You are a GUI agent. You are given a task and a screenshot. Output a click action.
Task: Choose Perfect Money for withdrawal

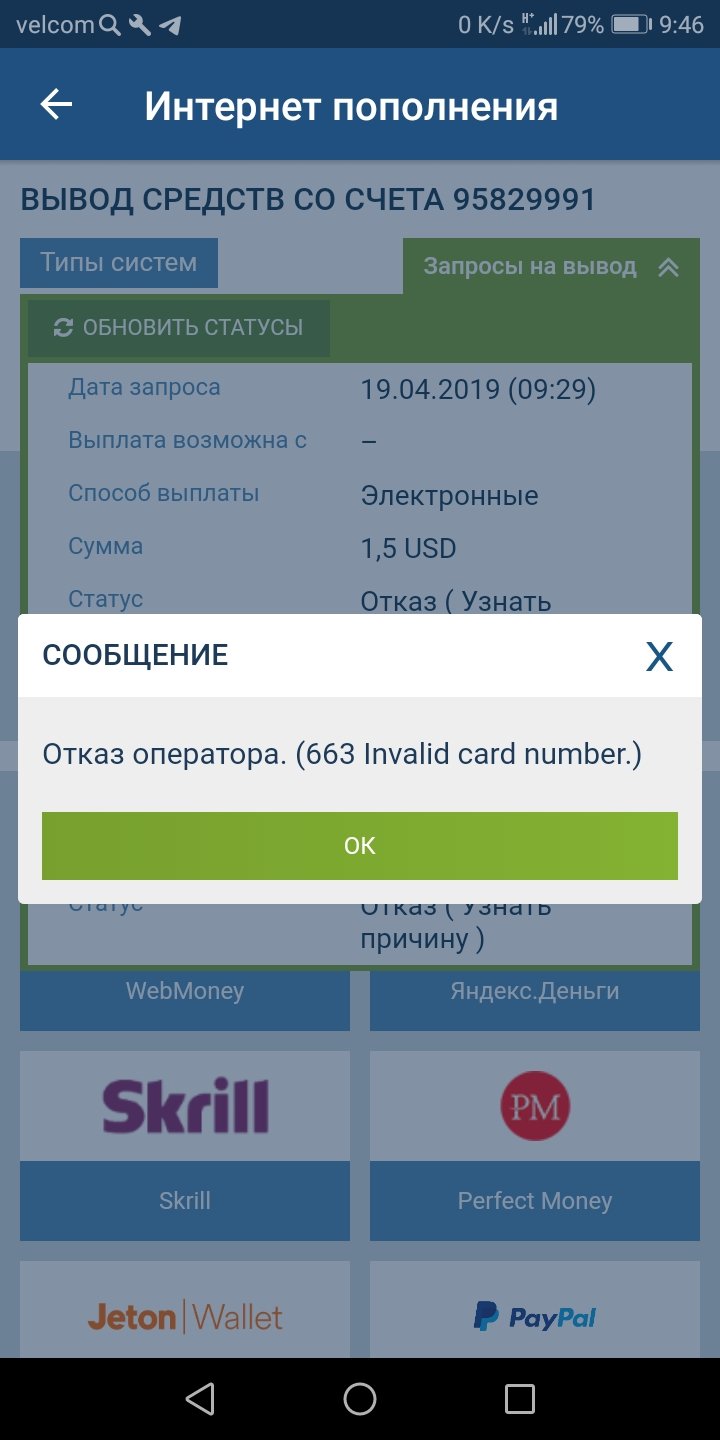[534, 1145]
